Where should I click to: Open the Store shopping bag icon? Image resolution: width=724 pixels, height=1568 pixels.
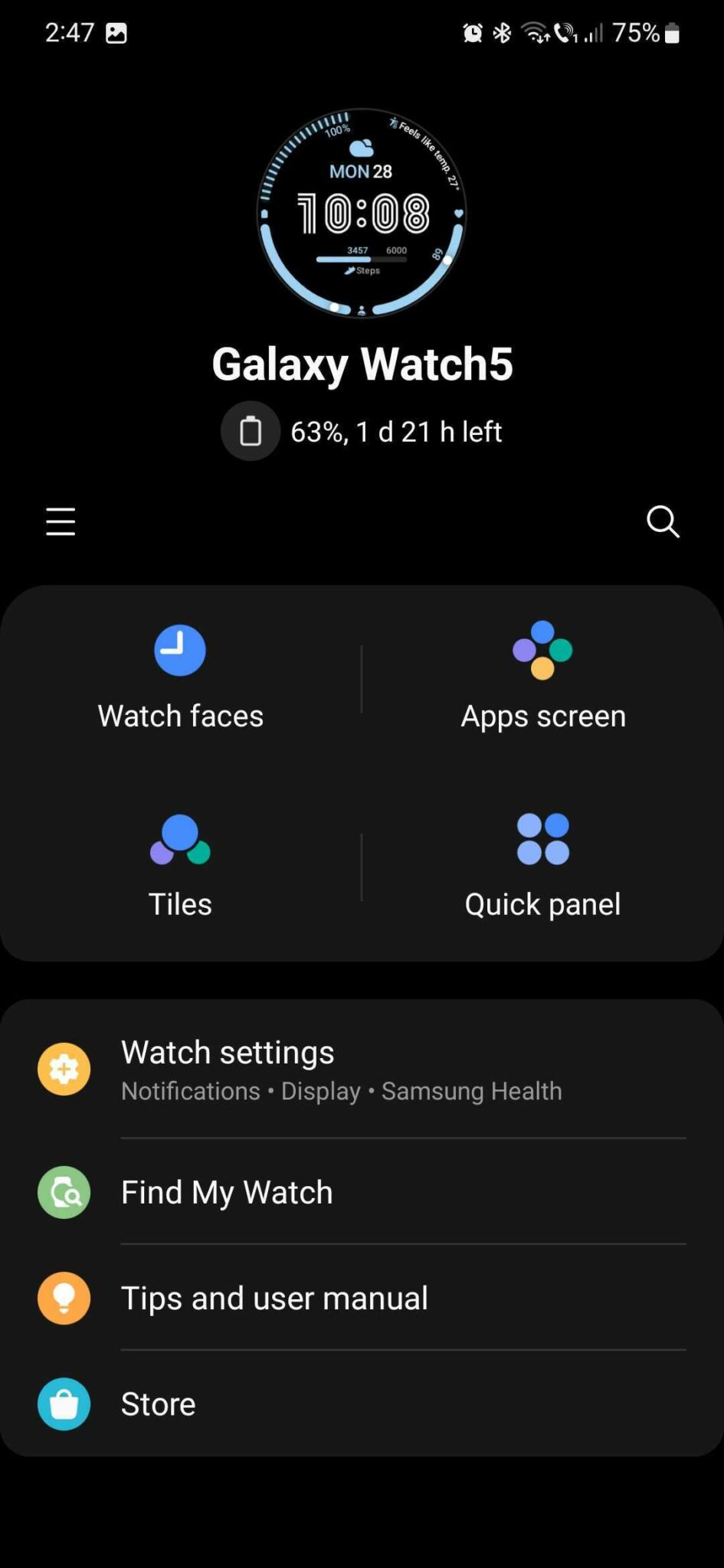[64, 1403]
